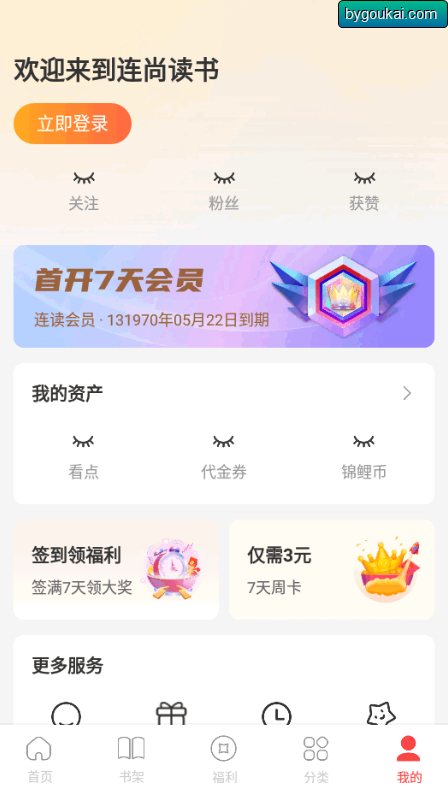Open the 关注 following list
Image resolution: width=448 pixels, height=788 pixels.
coord(83,191)
